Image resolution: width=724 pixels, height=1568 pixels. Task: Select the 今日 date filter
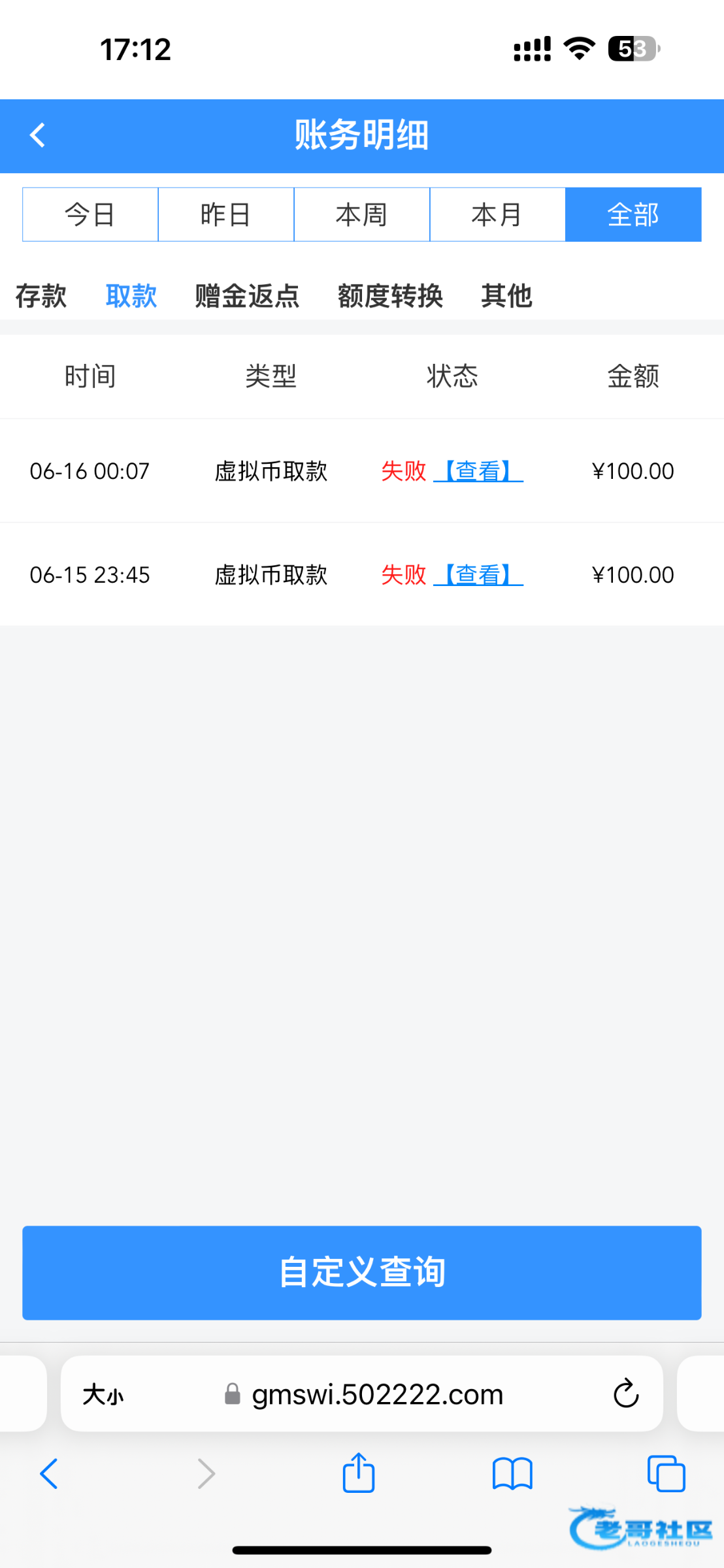pos(90,214)
